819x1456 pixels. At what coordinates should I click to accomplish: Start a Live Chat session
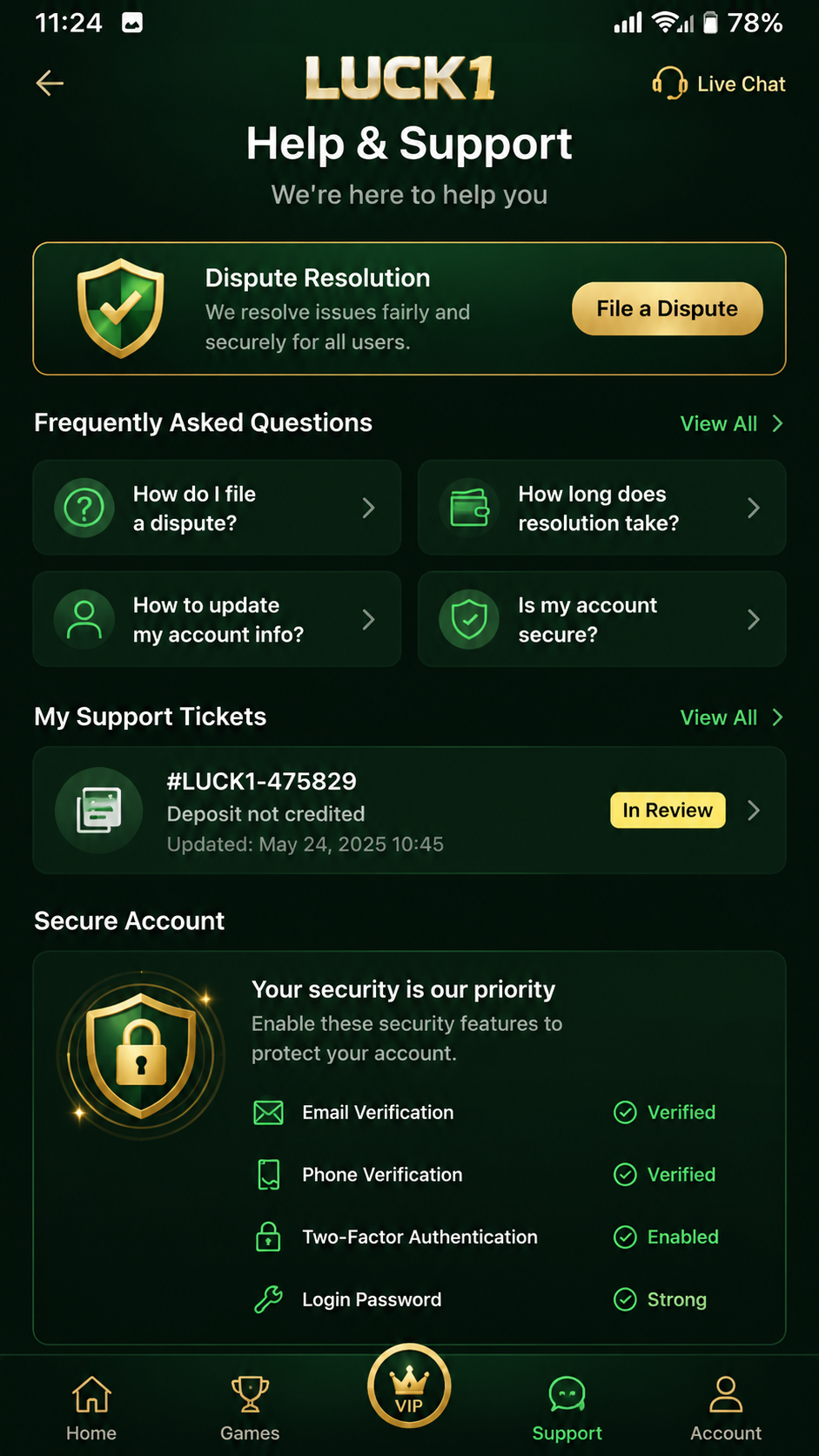point(719,84)
